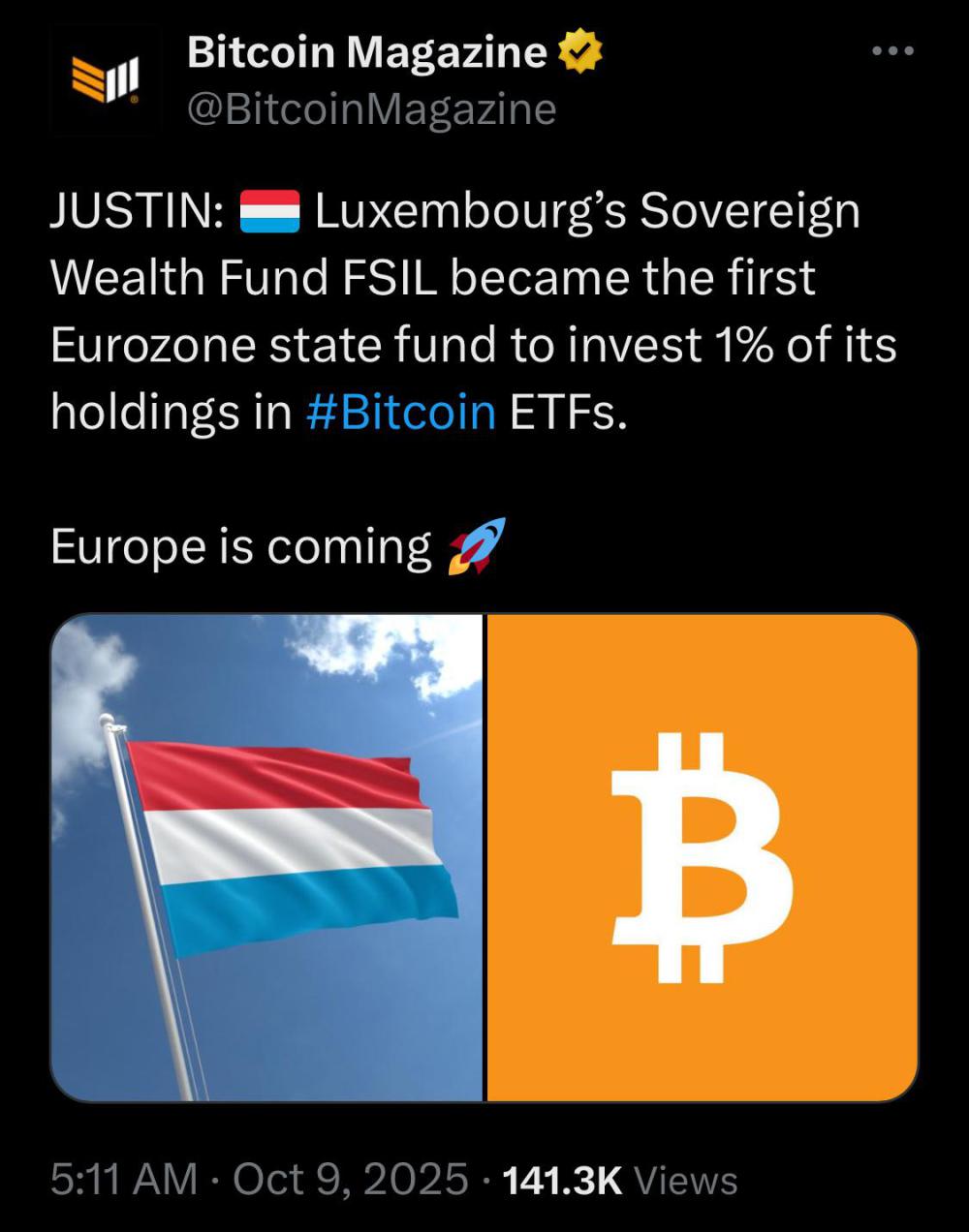Open Bitcoin Magazine profile avatar
Image resolution: width=969 pixels, height=1232 pixels.
[x=107, y=79]
